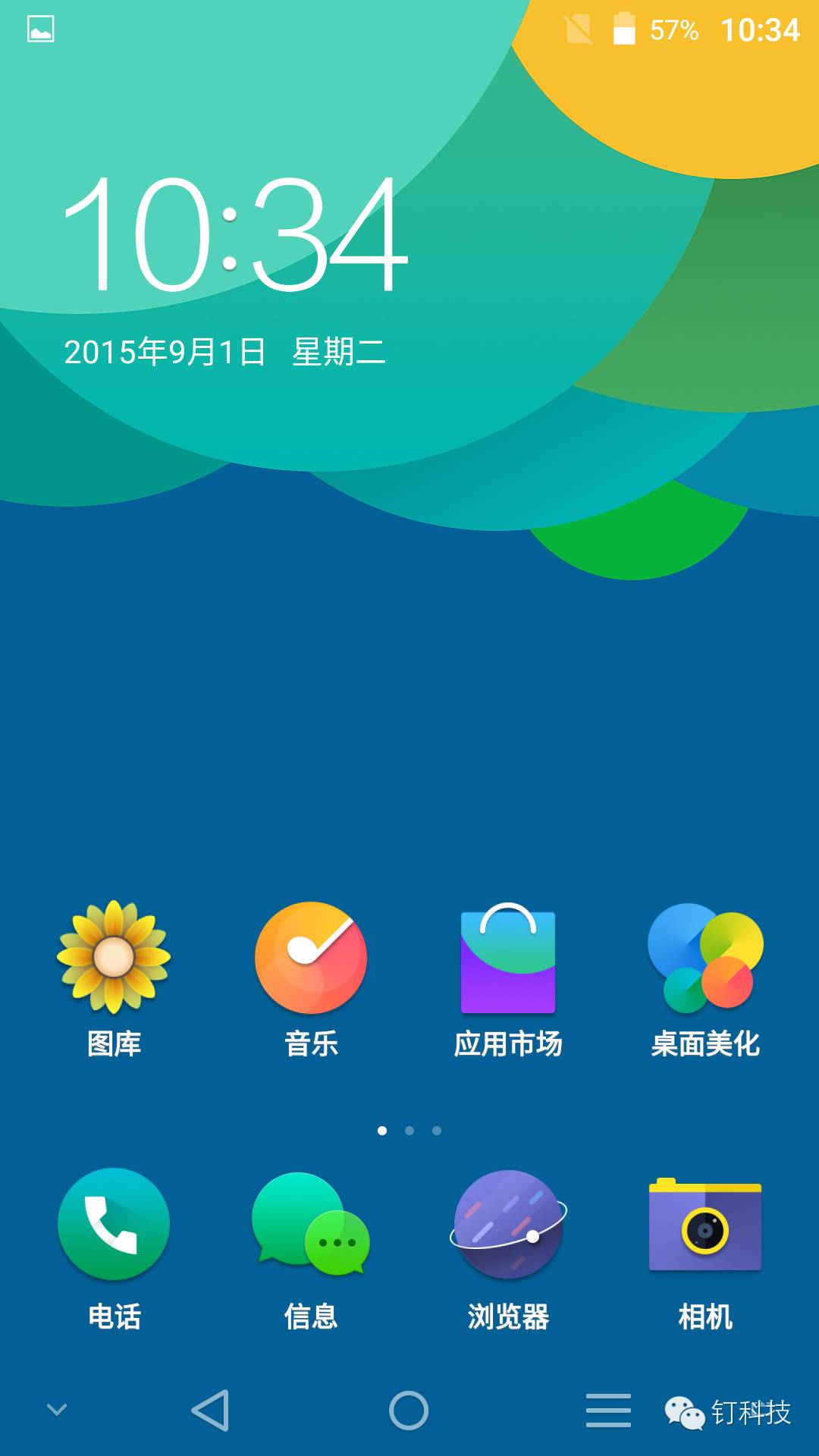
Task: Tap the no-SIM indicator icon
Action: pyautogui.click(x=579, y=30)
